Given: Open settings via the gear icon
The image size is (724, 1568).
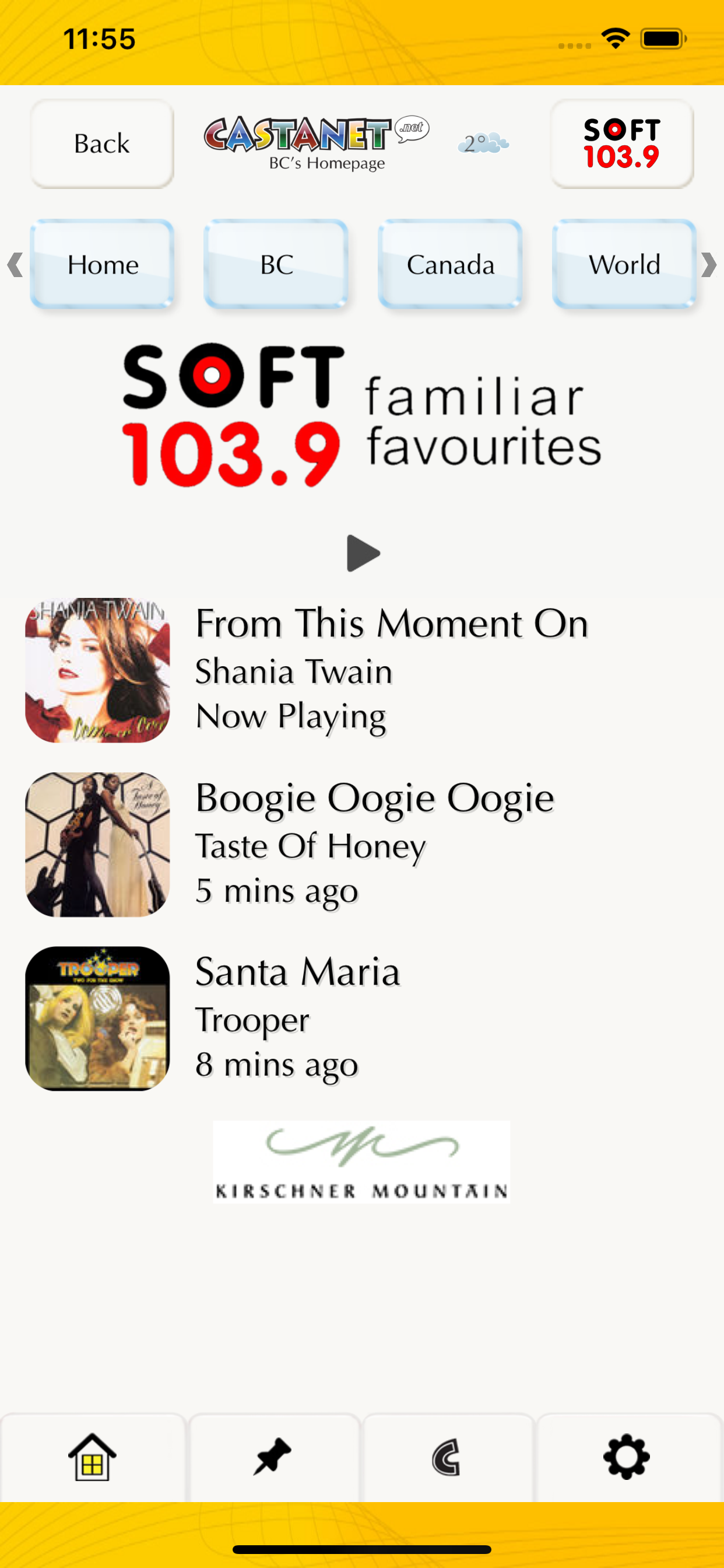Looking at the screenshot, I should pos(627,1457).
